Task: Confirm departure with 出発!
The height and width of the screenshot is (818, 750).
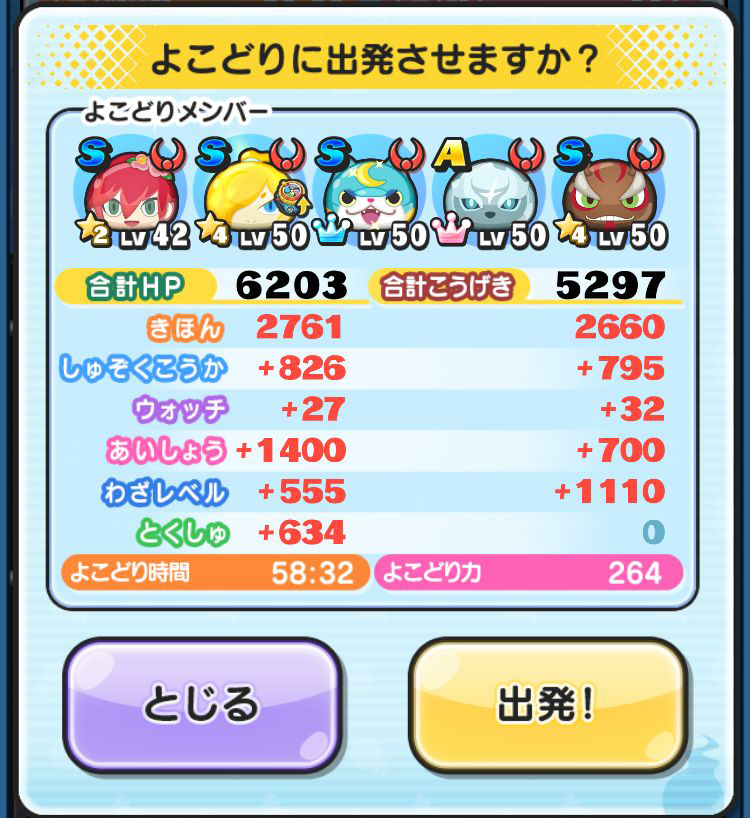Action: [547, 705]
